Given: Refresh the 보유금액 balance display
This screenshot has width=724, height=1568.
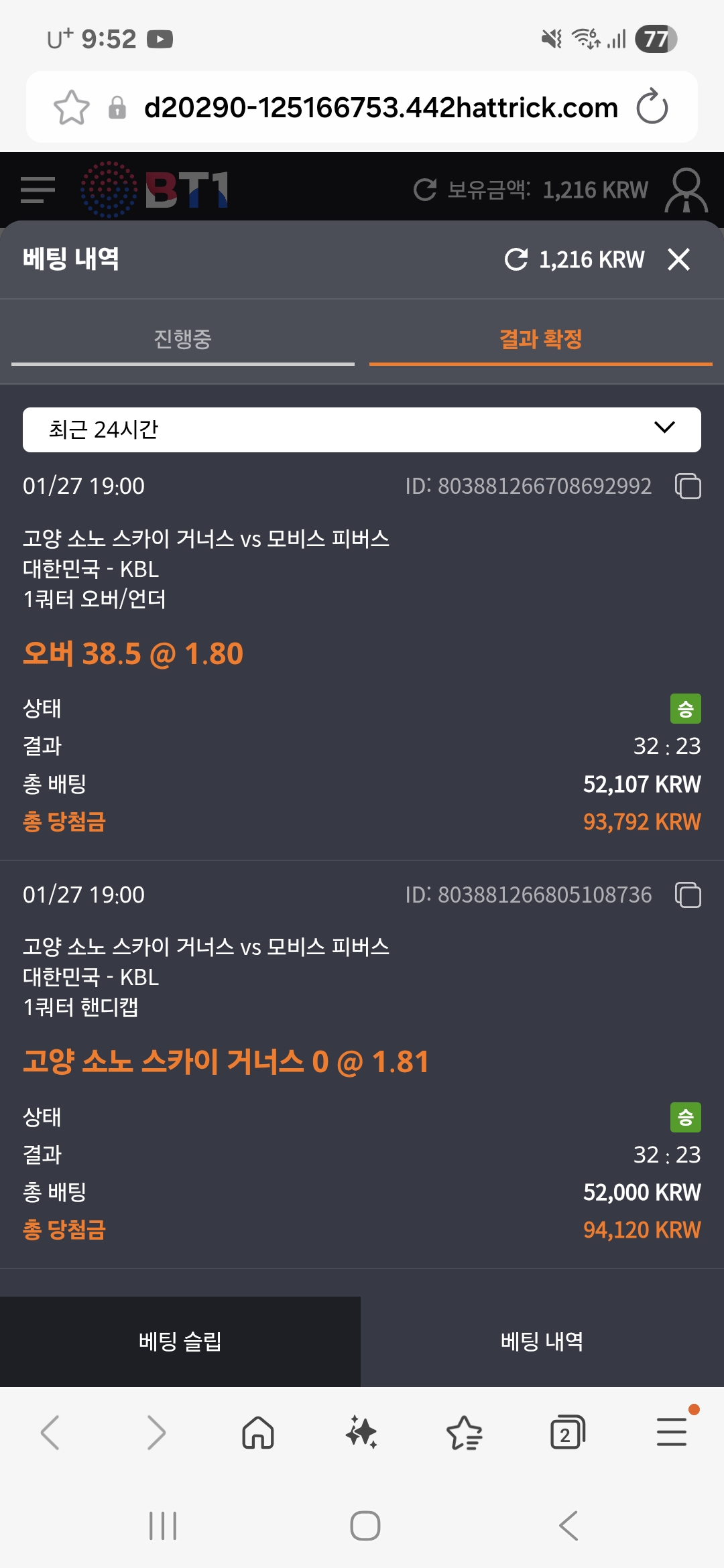Looking at the screenshot, I should [425, 190].
